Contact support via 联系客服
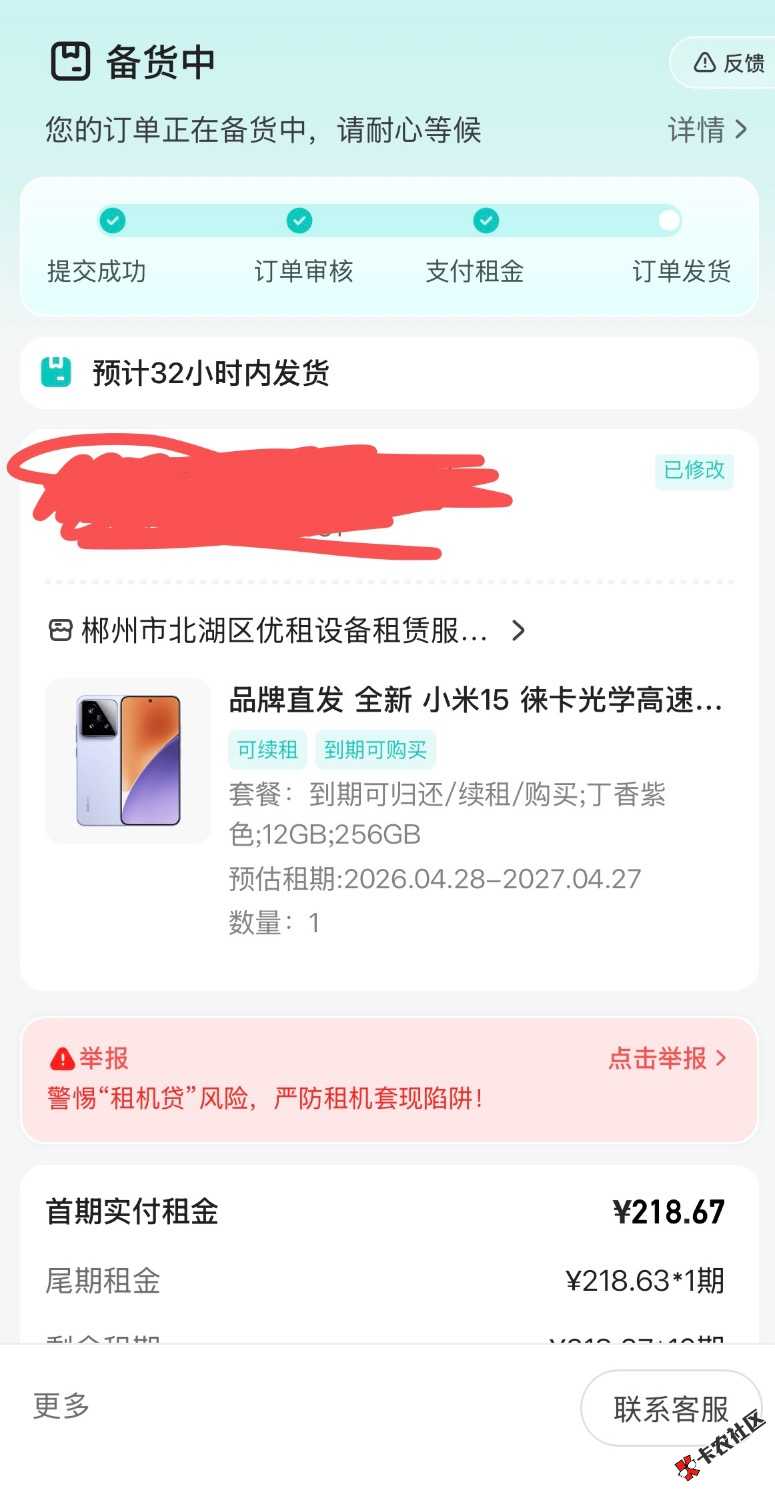Screen dimensions: 775x1500 click(x=671, y=1409)
